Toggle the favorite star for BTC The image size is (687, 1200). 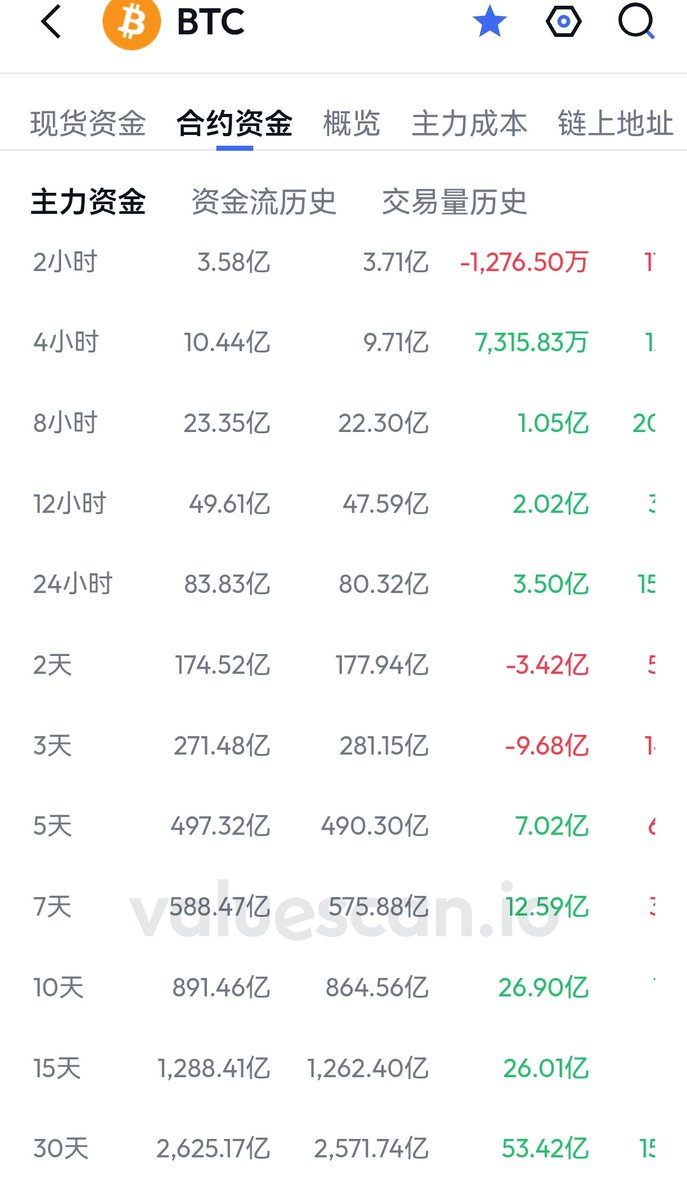(490, 21)
